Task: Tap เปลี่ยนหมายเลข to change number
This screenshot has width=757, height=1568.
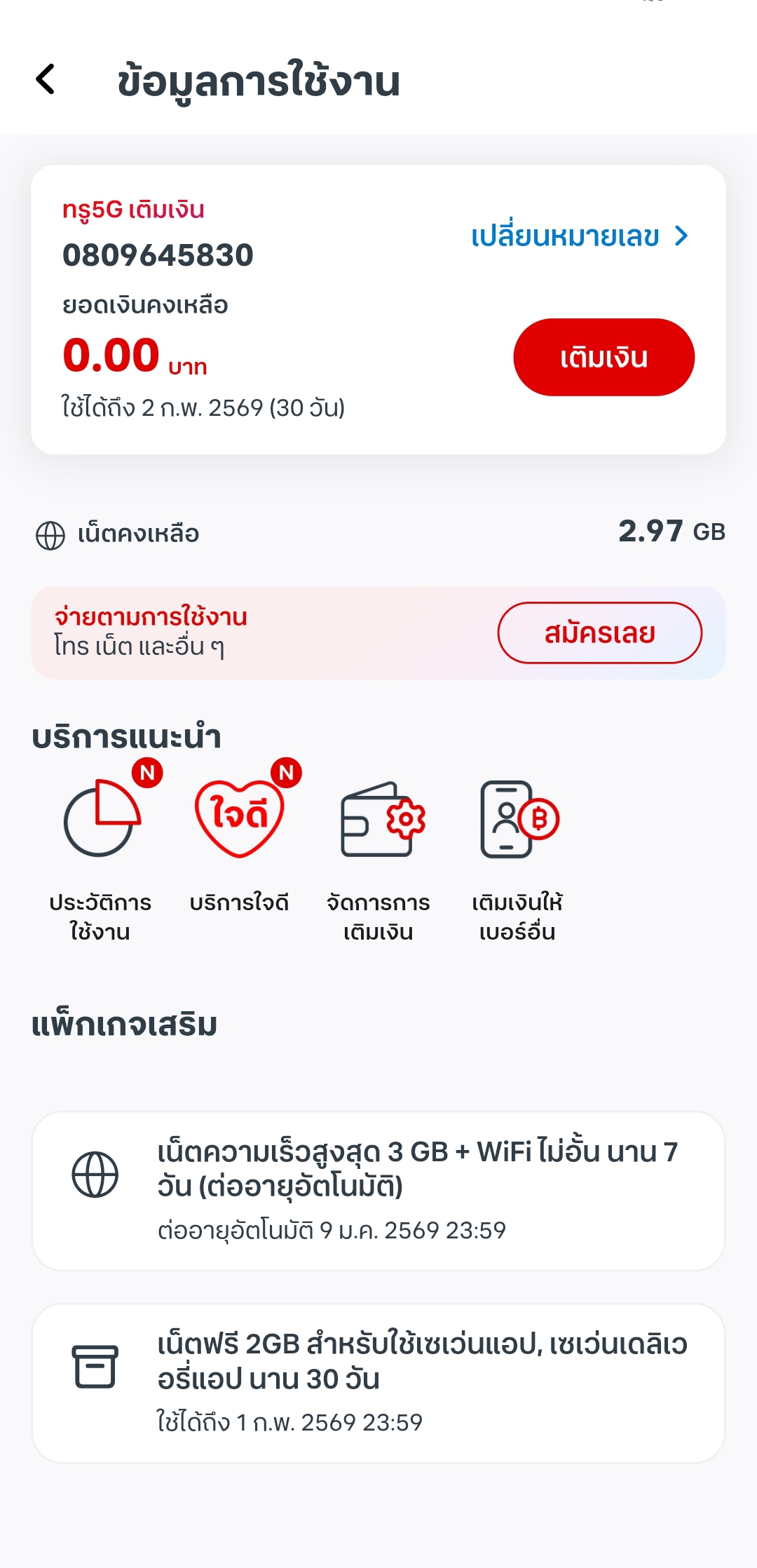Action: point(579,236)
